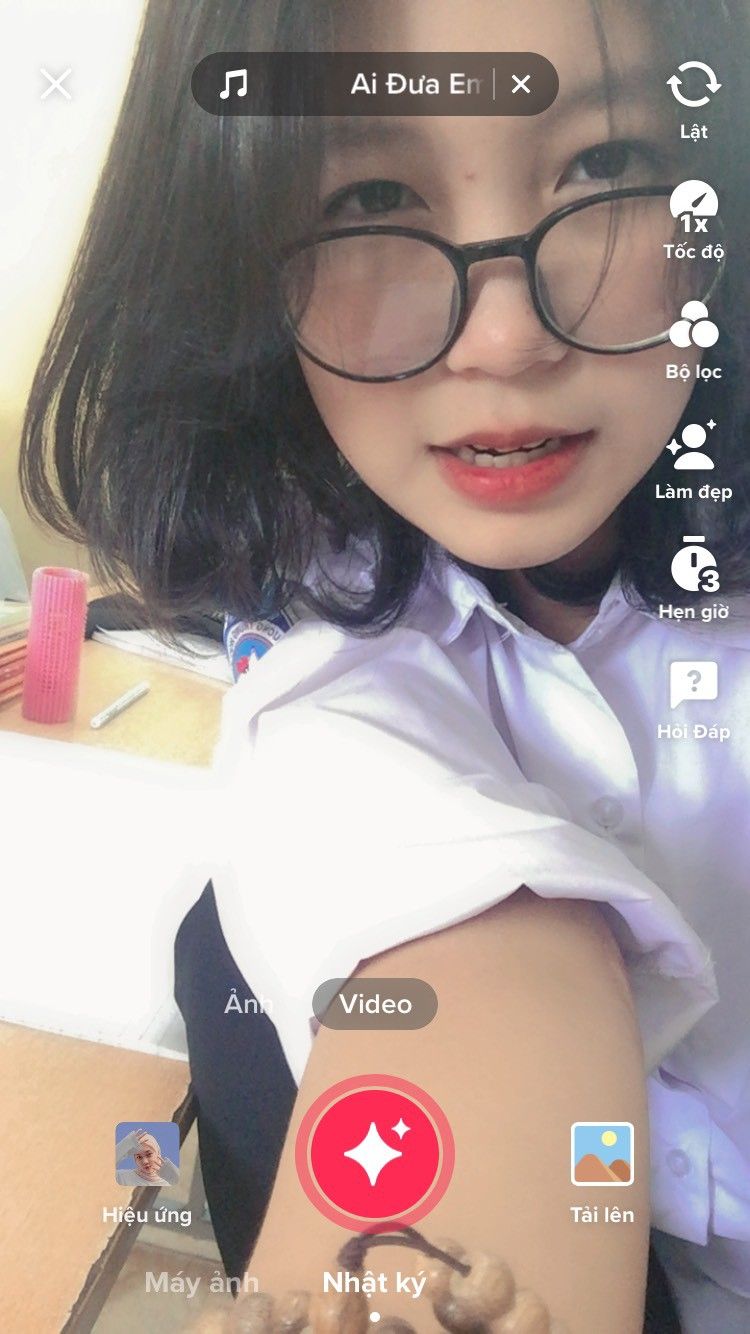
Task: Select the Nhật ký tab
Action: (x=374, y=1283)
